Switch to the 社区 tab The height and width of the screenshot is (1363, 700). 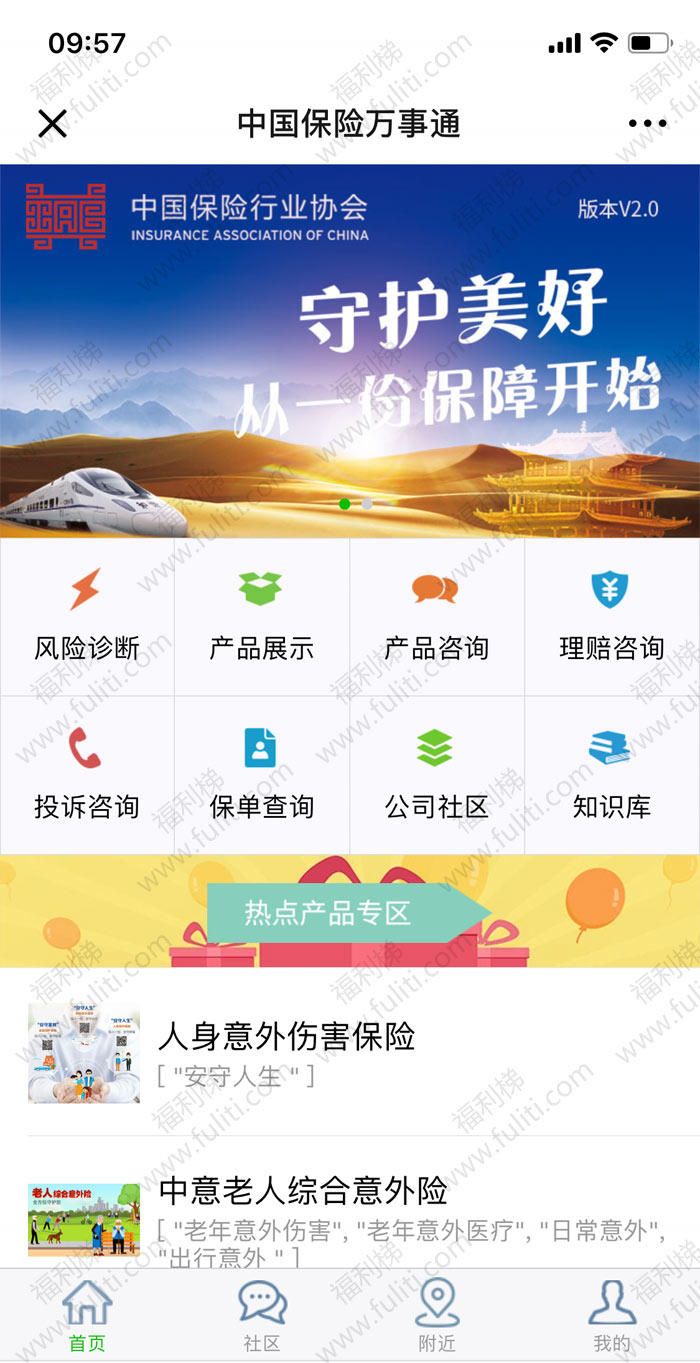pos(262,1315)
